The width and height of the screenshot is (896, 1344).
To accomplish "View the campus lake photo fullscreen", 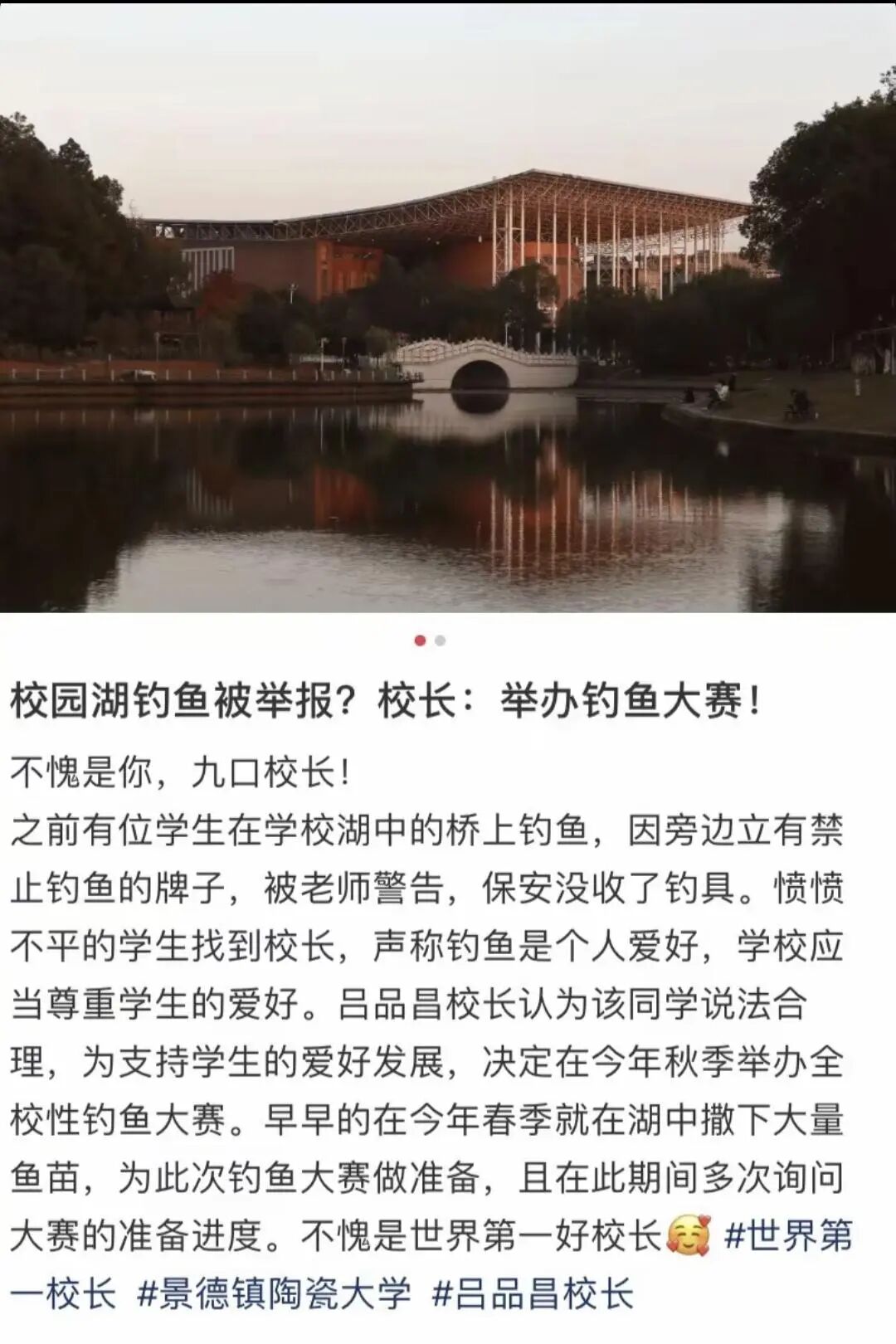I will point(448,307).
